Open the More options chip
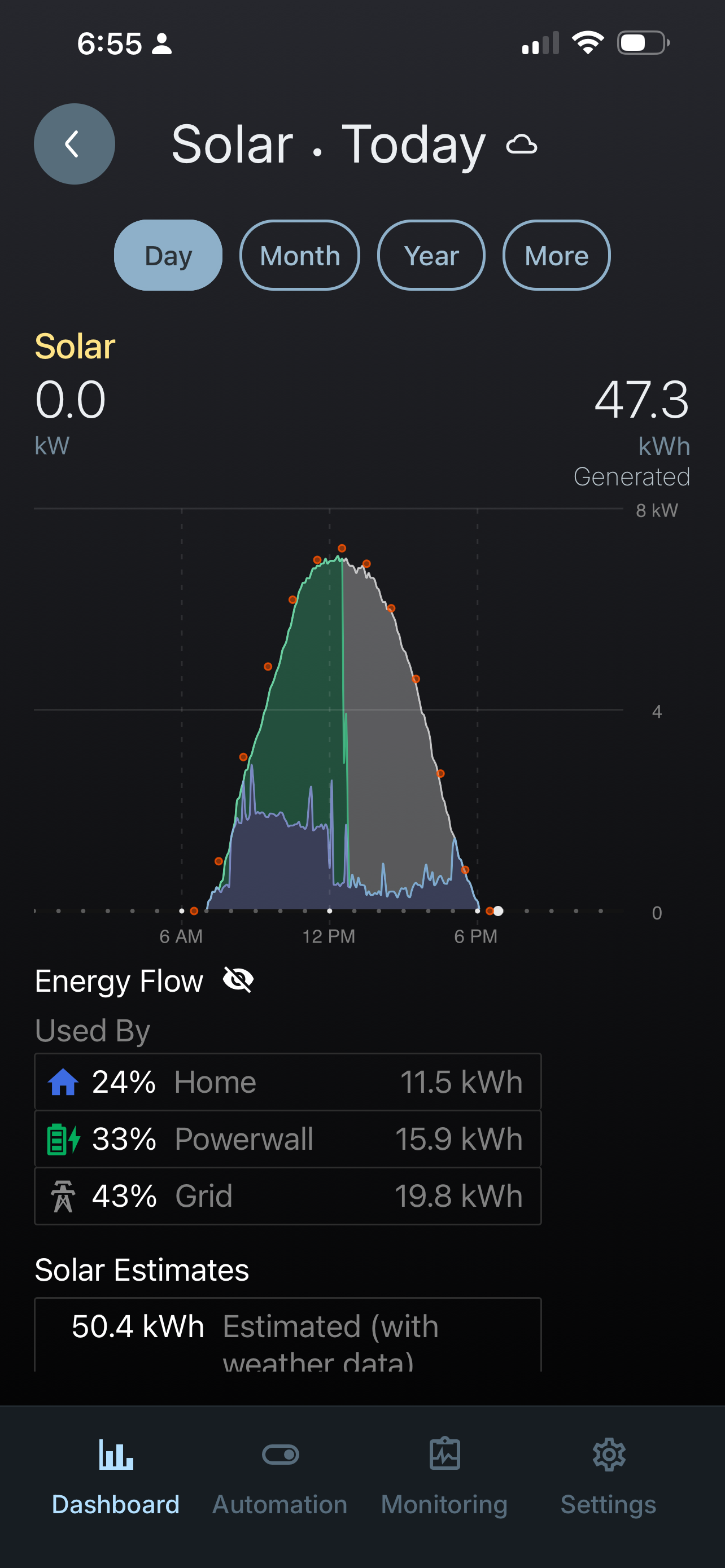 [x=556, y=255]
